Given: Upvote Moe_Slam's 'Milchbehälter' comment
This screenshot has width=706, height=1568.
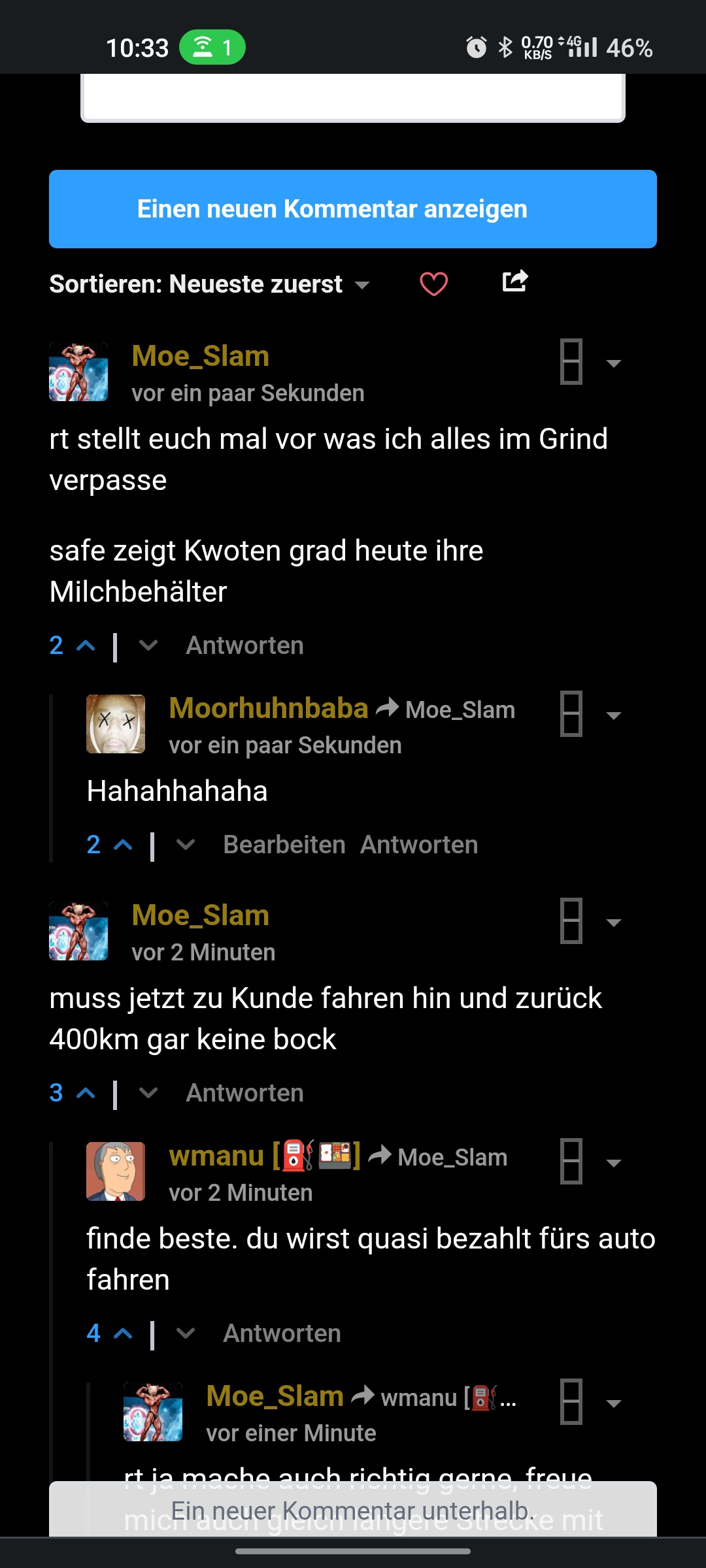Looking at the screenshot, I should (86, 646).
